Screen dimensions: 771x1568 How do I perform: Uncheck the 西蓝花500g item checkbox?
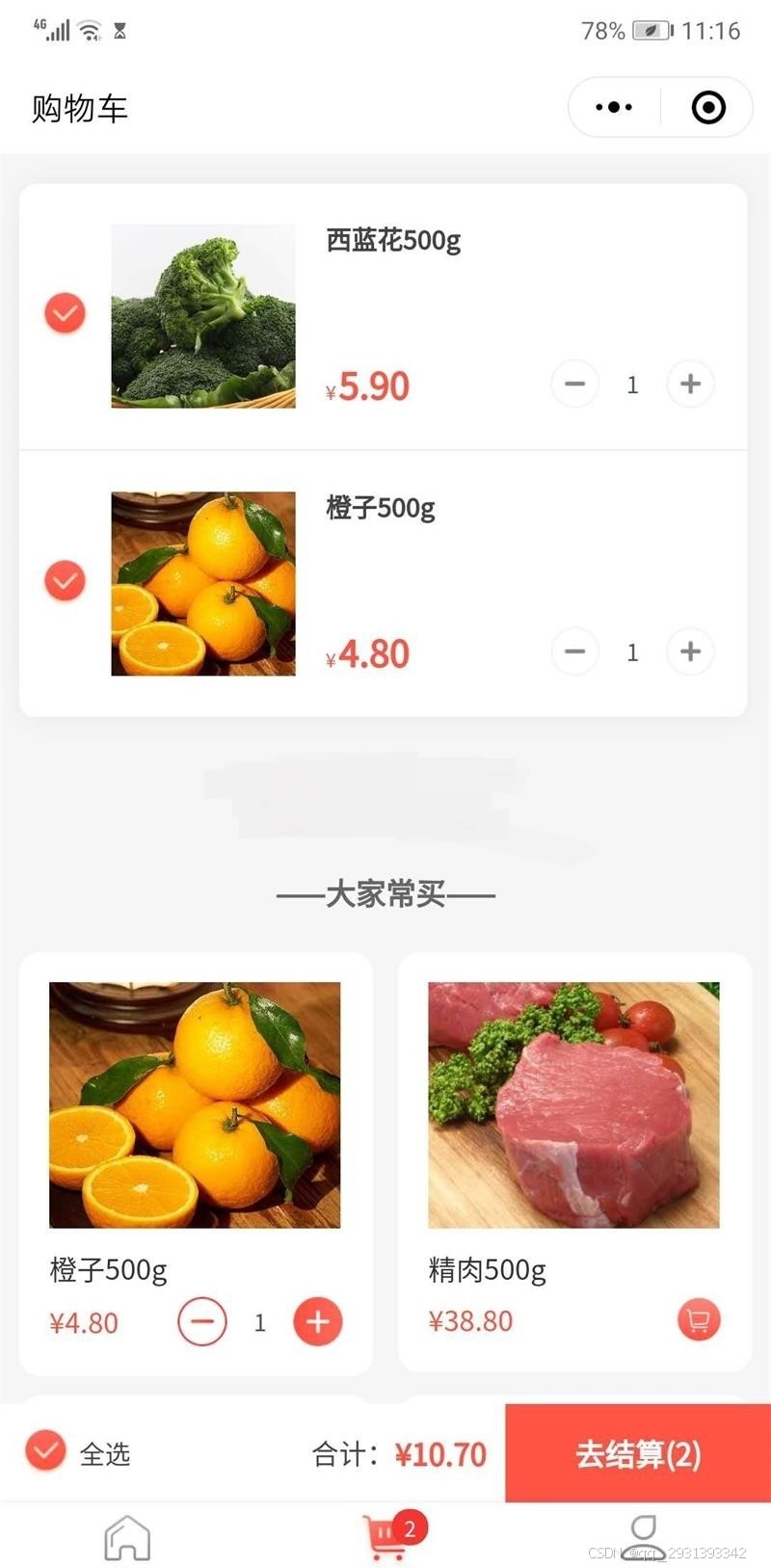65,313
